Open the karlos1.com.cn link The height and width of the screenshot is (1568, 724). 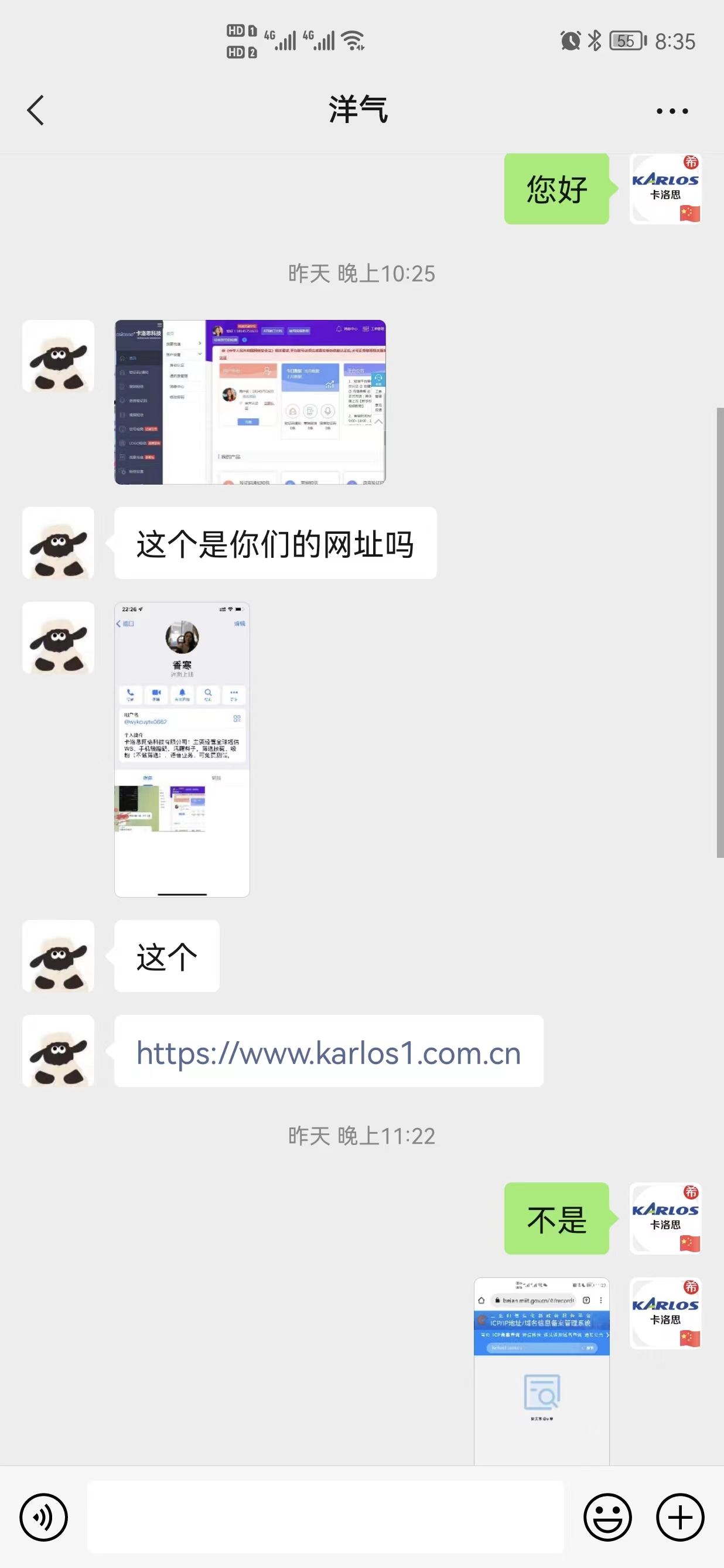coord(329,1051)
